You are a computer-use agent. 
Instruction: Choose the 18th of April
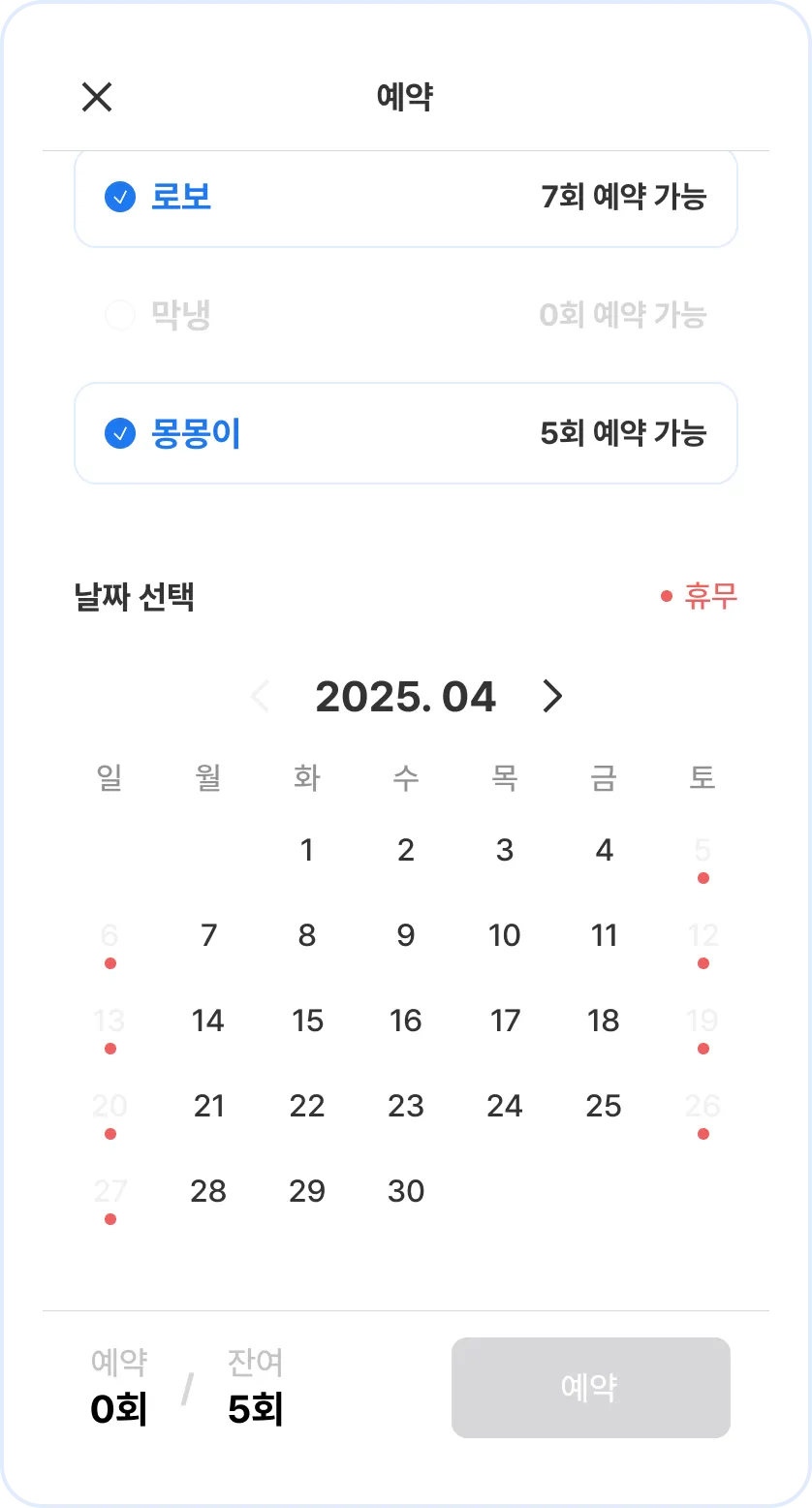pyautogui.click(x=604, y=1021)
